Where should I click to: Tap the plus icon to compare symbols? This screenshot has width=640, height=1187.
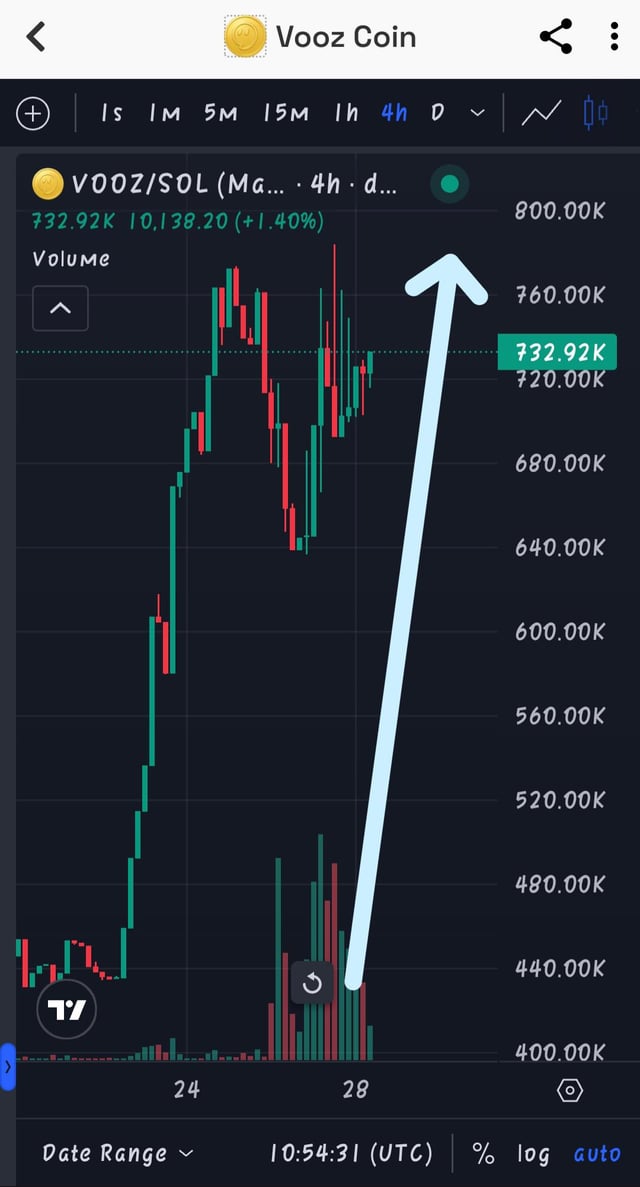tap(33, 113)
